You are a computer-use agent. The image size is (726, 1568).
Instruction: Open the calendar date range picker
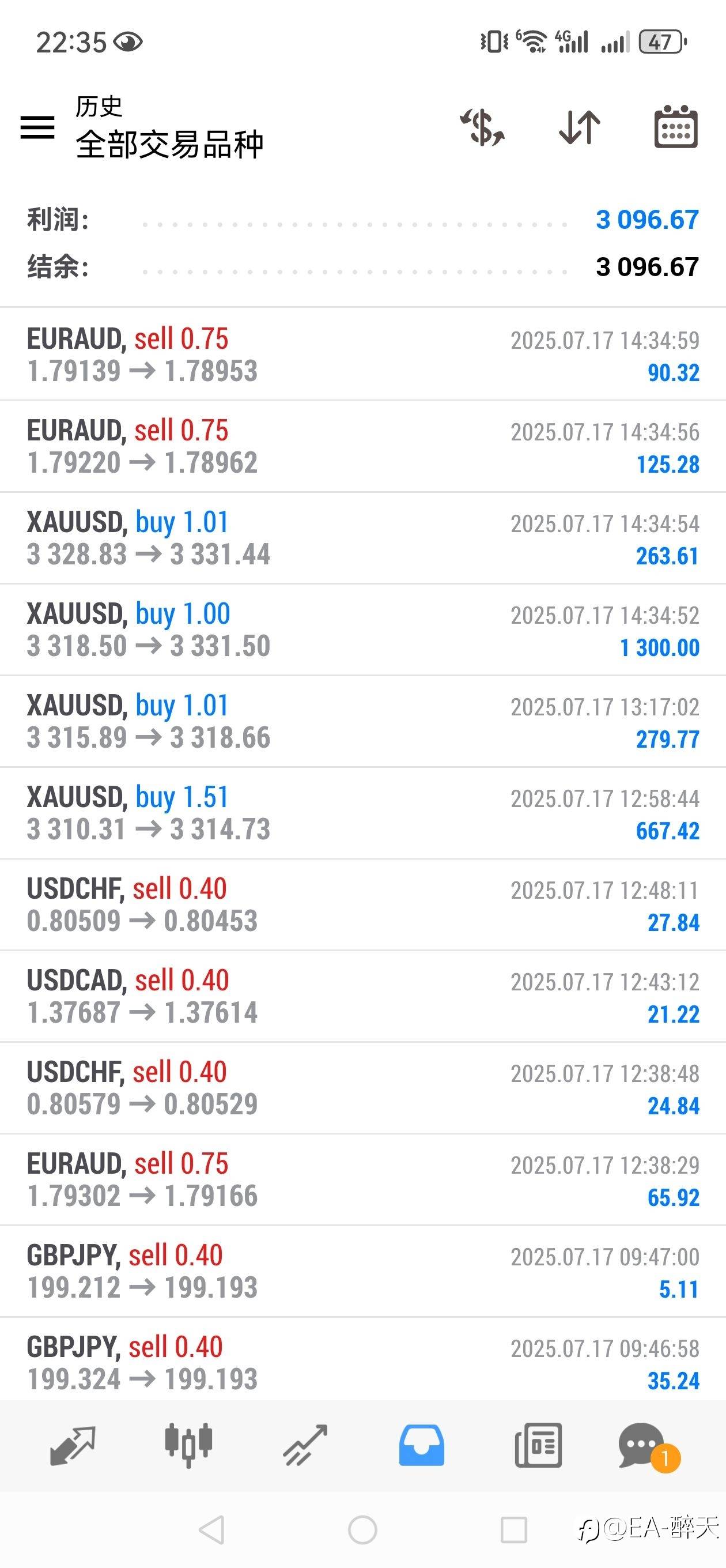click(675, 127)
